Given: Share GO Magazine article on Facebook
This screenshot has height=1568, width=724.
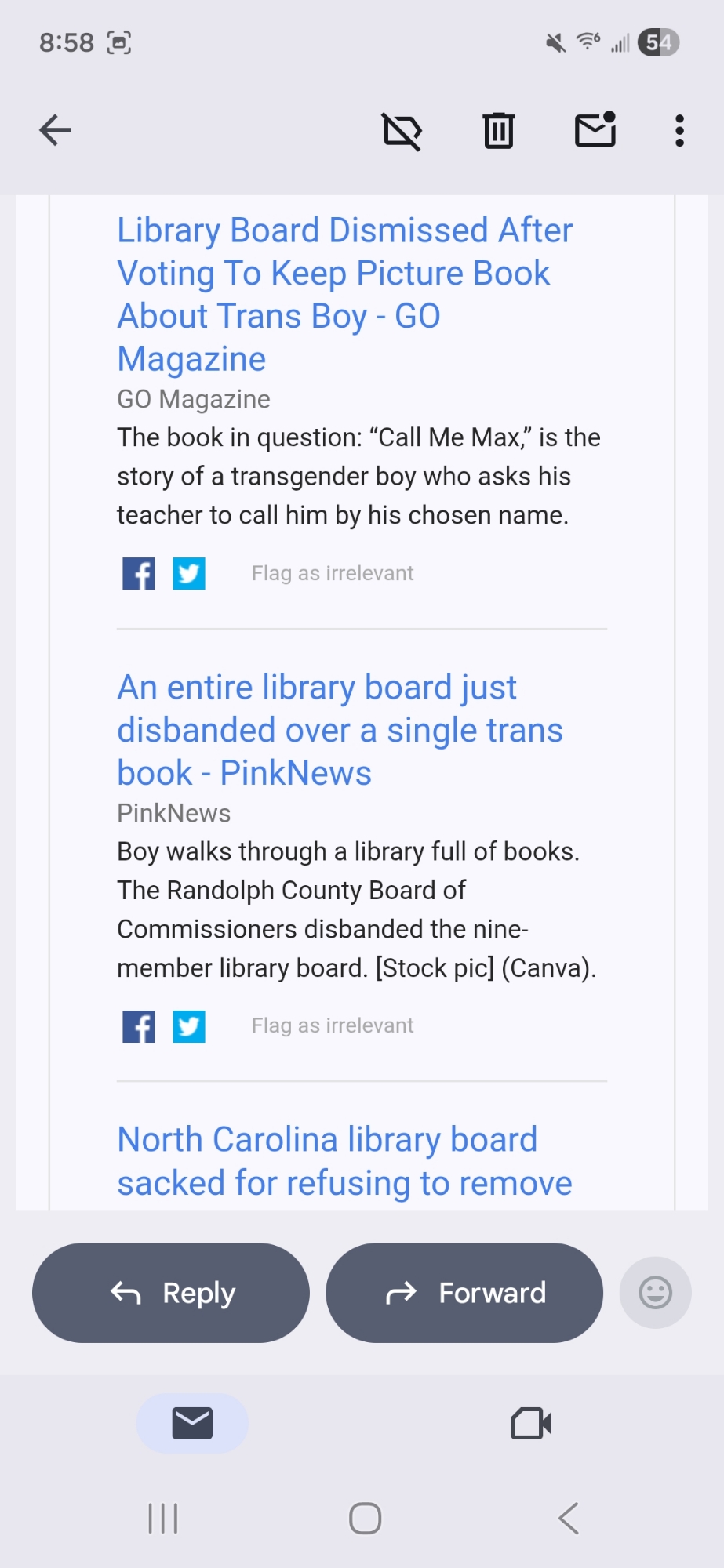Looking at the screenshot, I should 139,573.
